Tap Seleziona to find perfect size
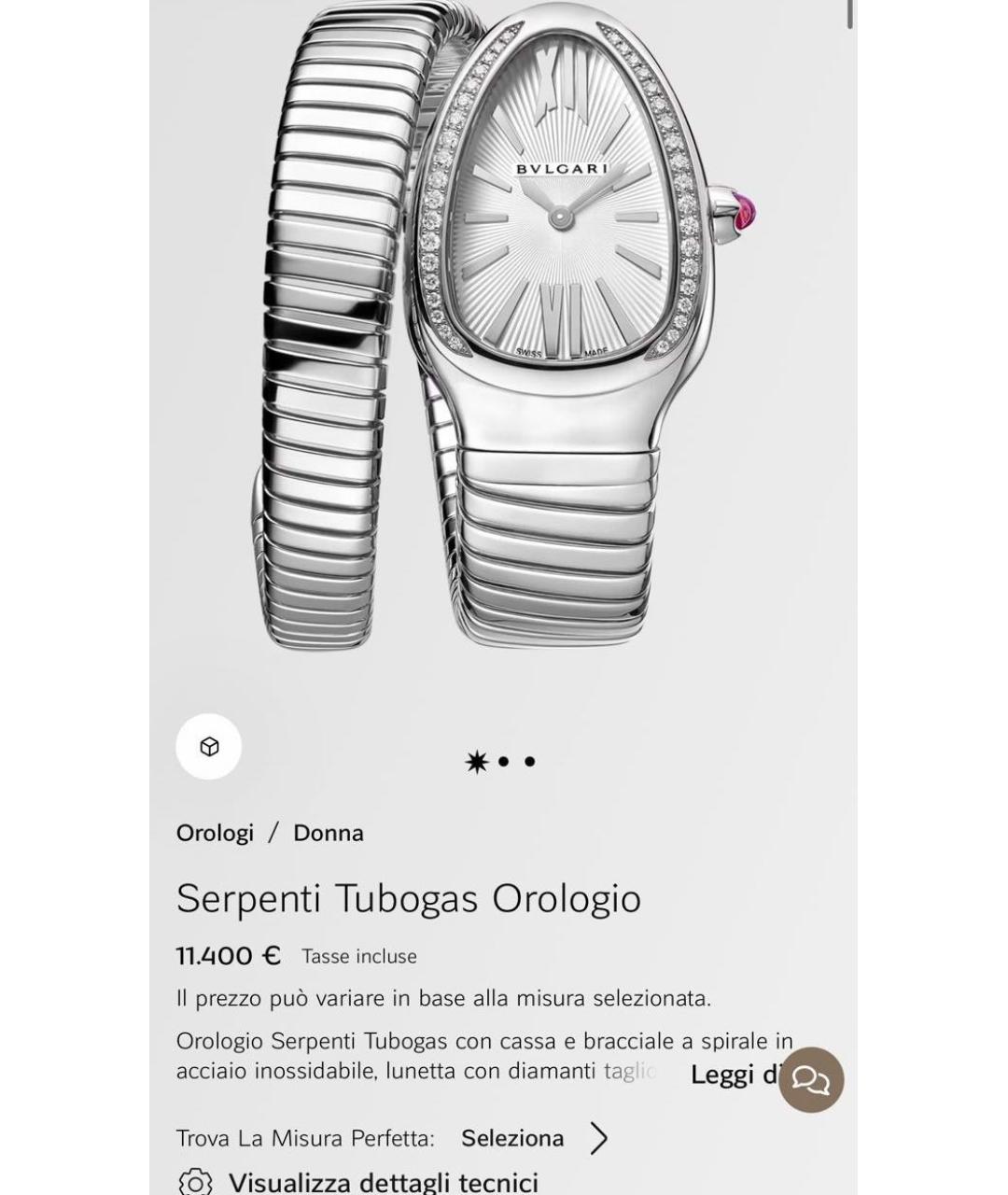This screenshot has height=1195, width=1008. 512,1138
